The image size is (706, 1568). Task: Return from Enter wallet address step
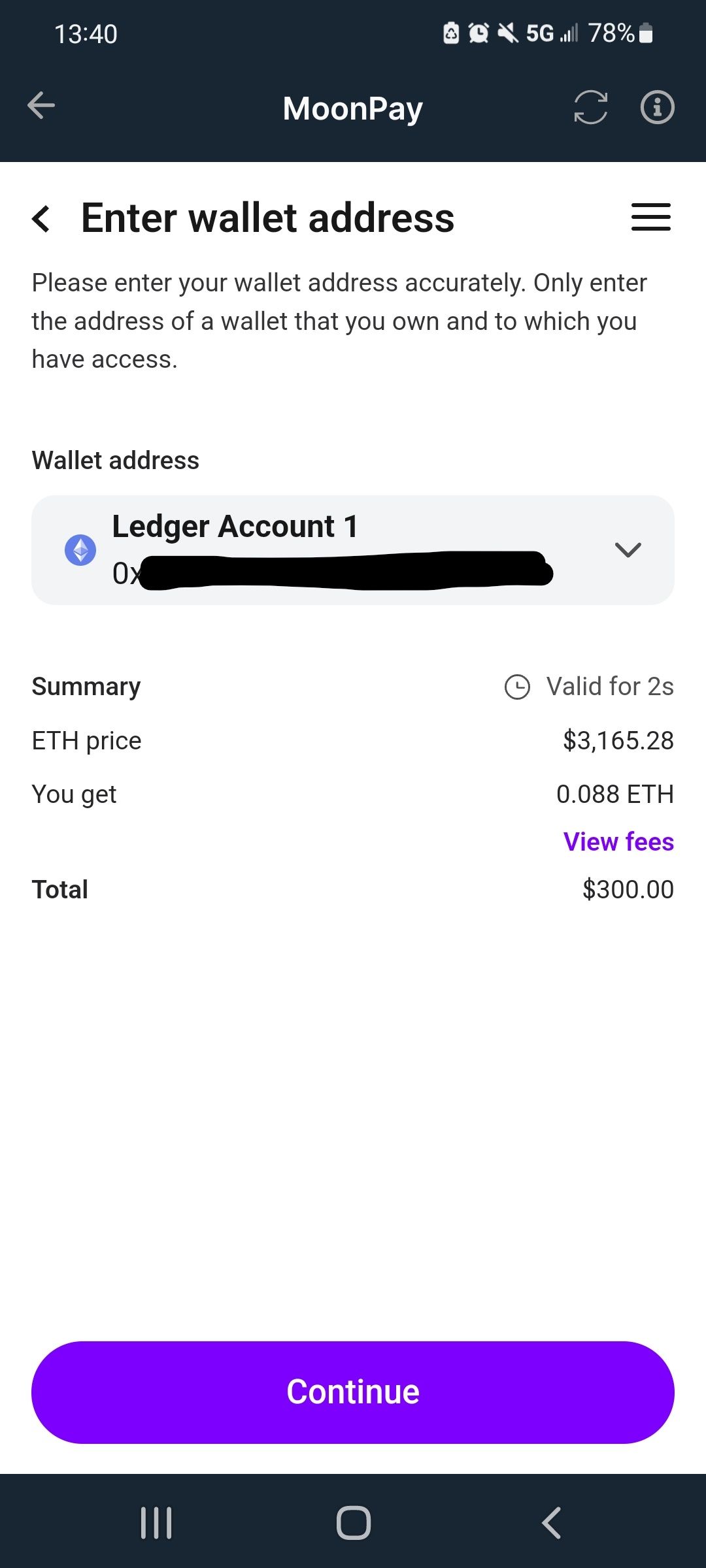coord(42,219)
